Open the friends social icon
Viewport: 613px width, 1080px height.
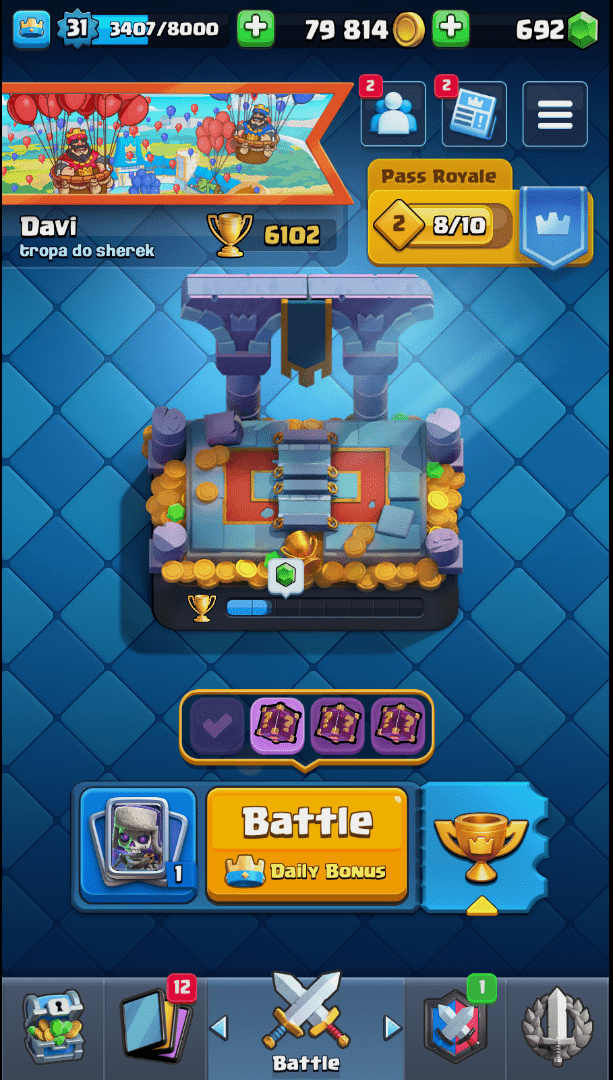pyautogui.click(x=393, y=115)
